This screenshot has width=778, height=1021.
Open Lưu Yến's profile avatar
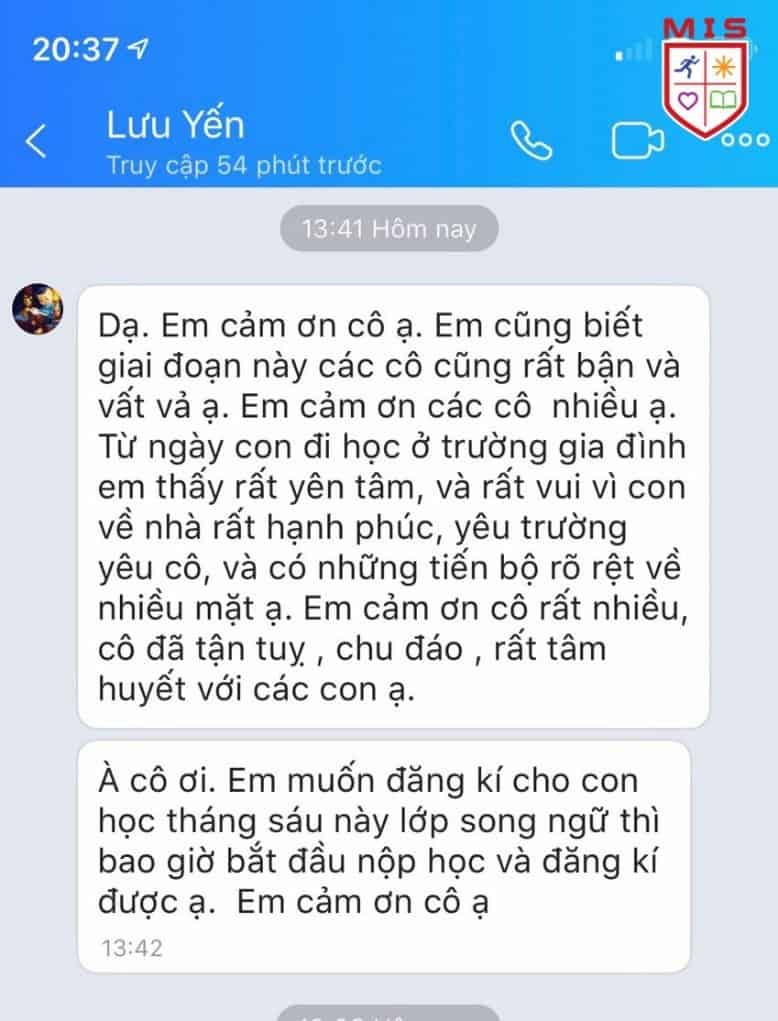[38, 309]
